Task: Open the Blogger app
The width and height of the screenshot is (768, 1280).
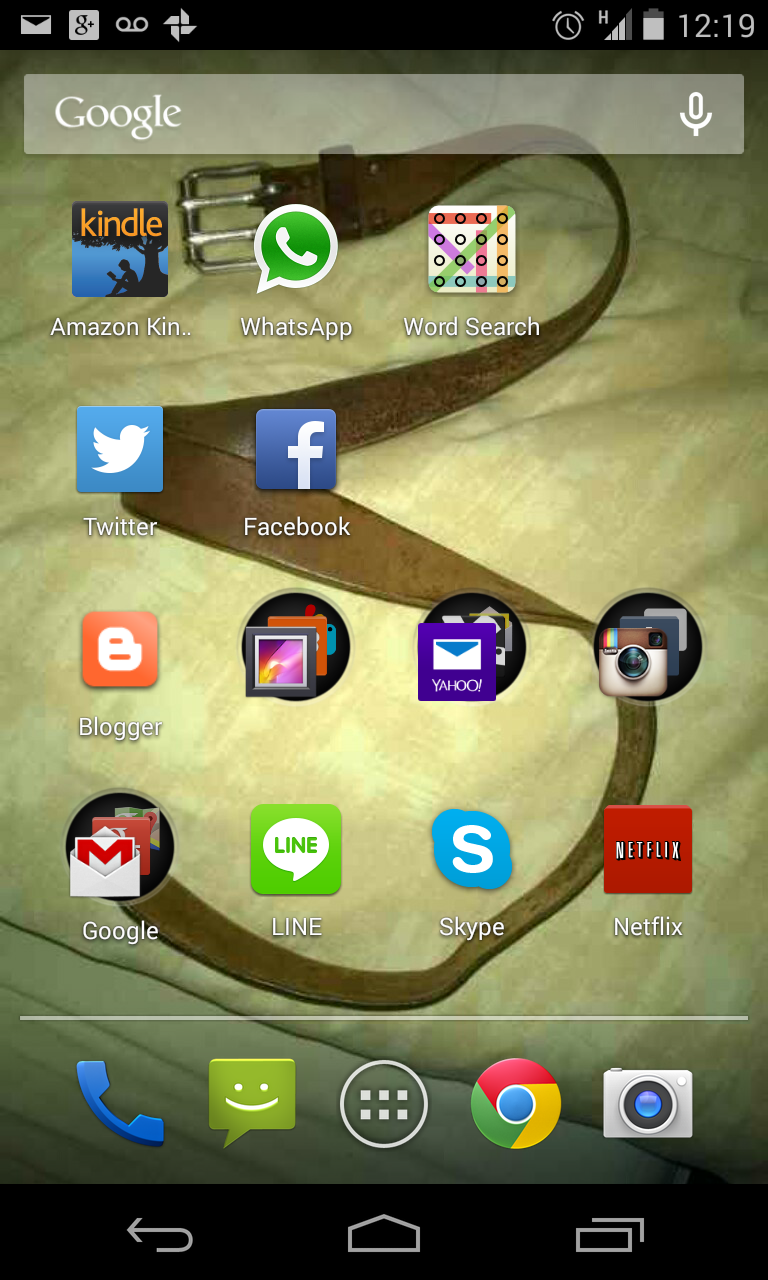Action: coord(120,650)
